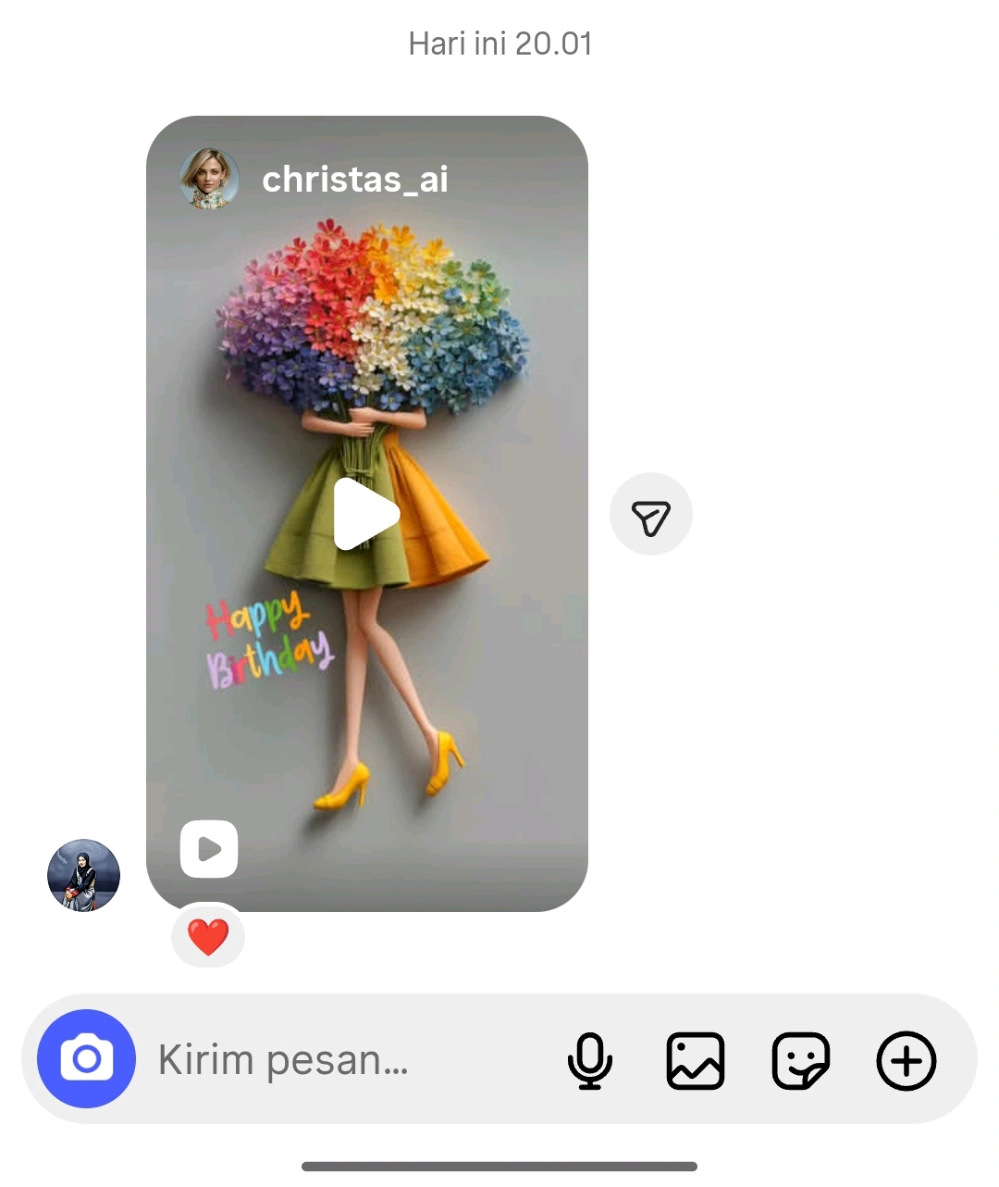Open more options plus icon
Image resolution: width=999 pixels, height=1187 pixels.
906,1060
